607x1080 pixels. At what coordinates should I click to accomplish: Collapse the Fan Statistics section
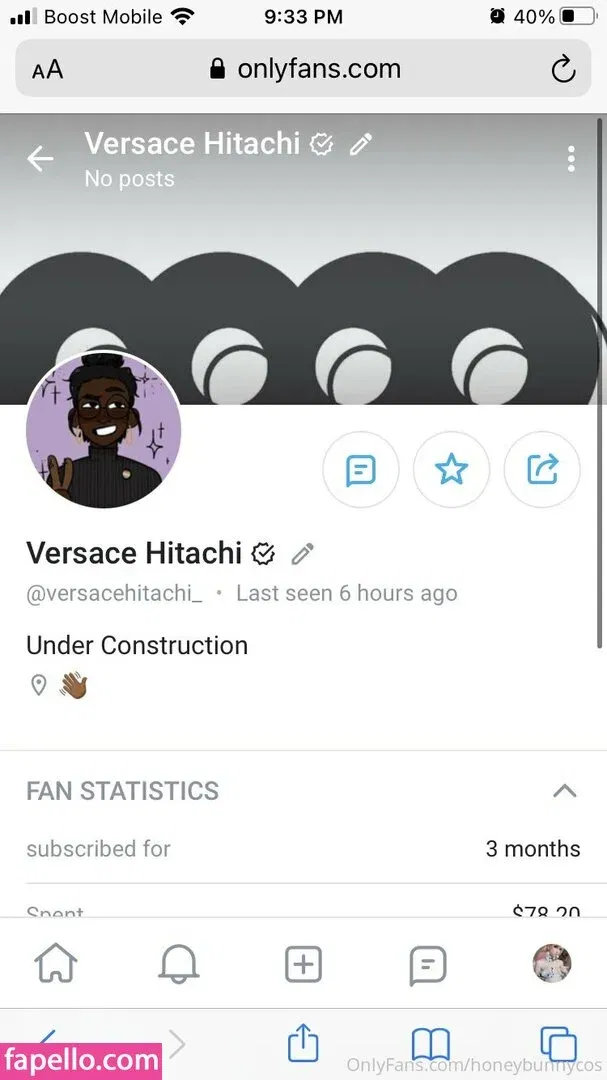(x=565, y=791)
